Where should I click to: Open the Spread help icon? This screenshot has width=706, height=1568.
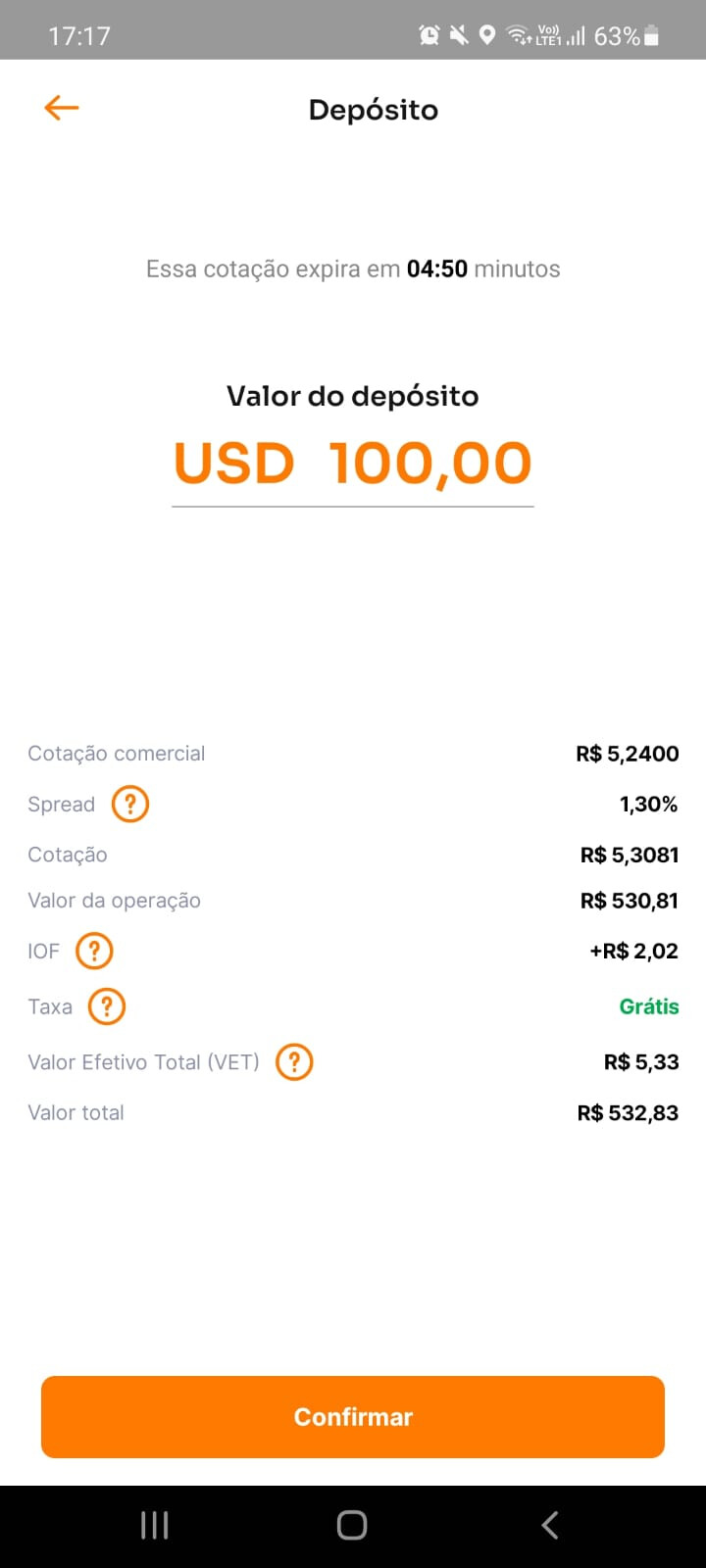tap(129, 804)
